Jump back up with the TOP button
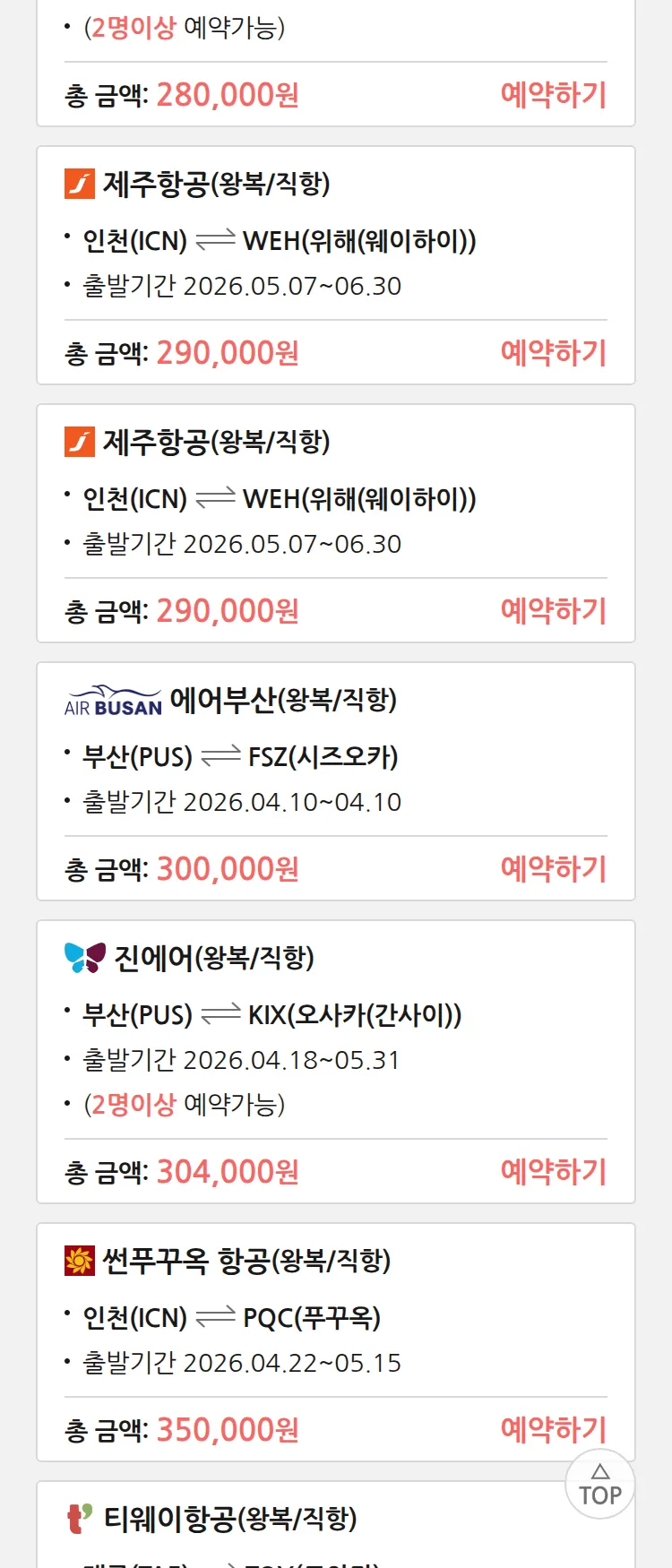This screenshot has width=672, height=1568. coord(599,1485)
